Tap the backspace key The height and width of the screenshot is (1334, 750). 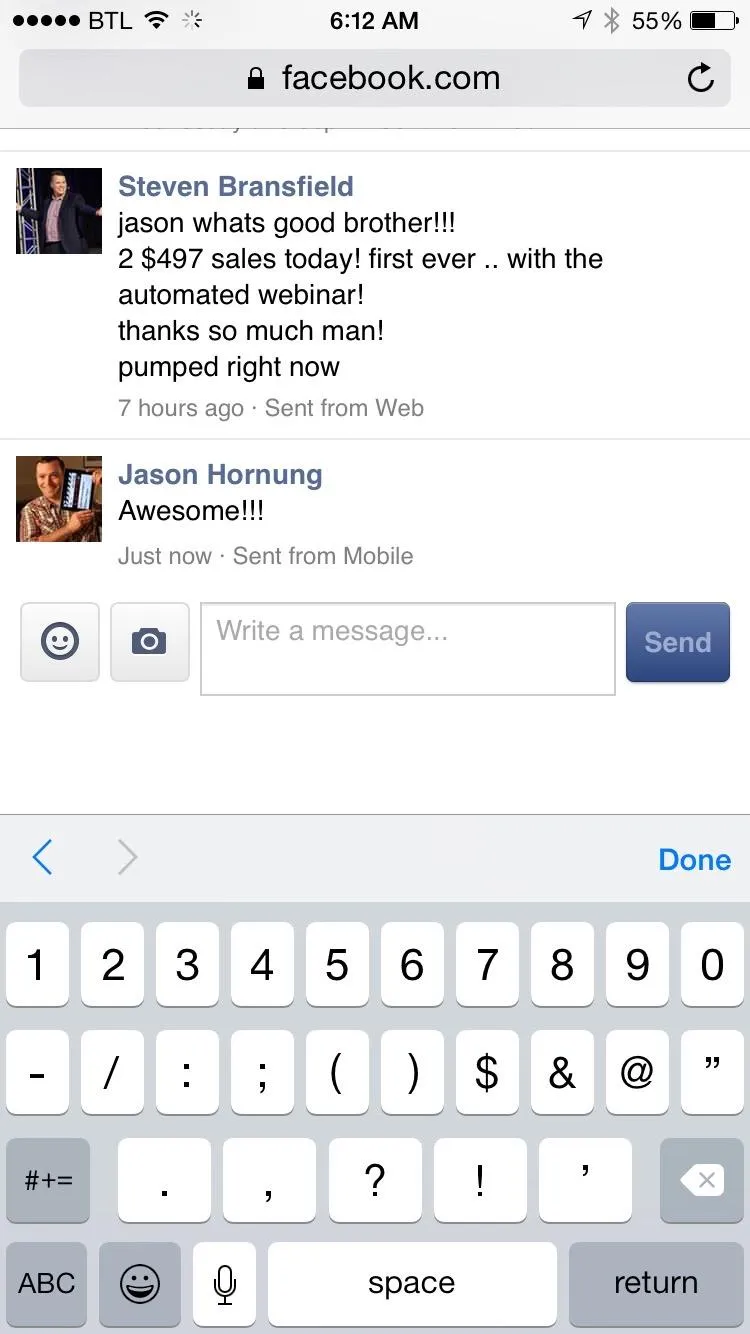point(702,1180)
